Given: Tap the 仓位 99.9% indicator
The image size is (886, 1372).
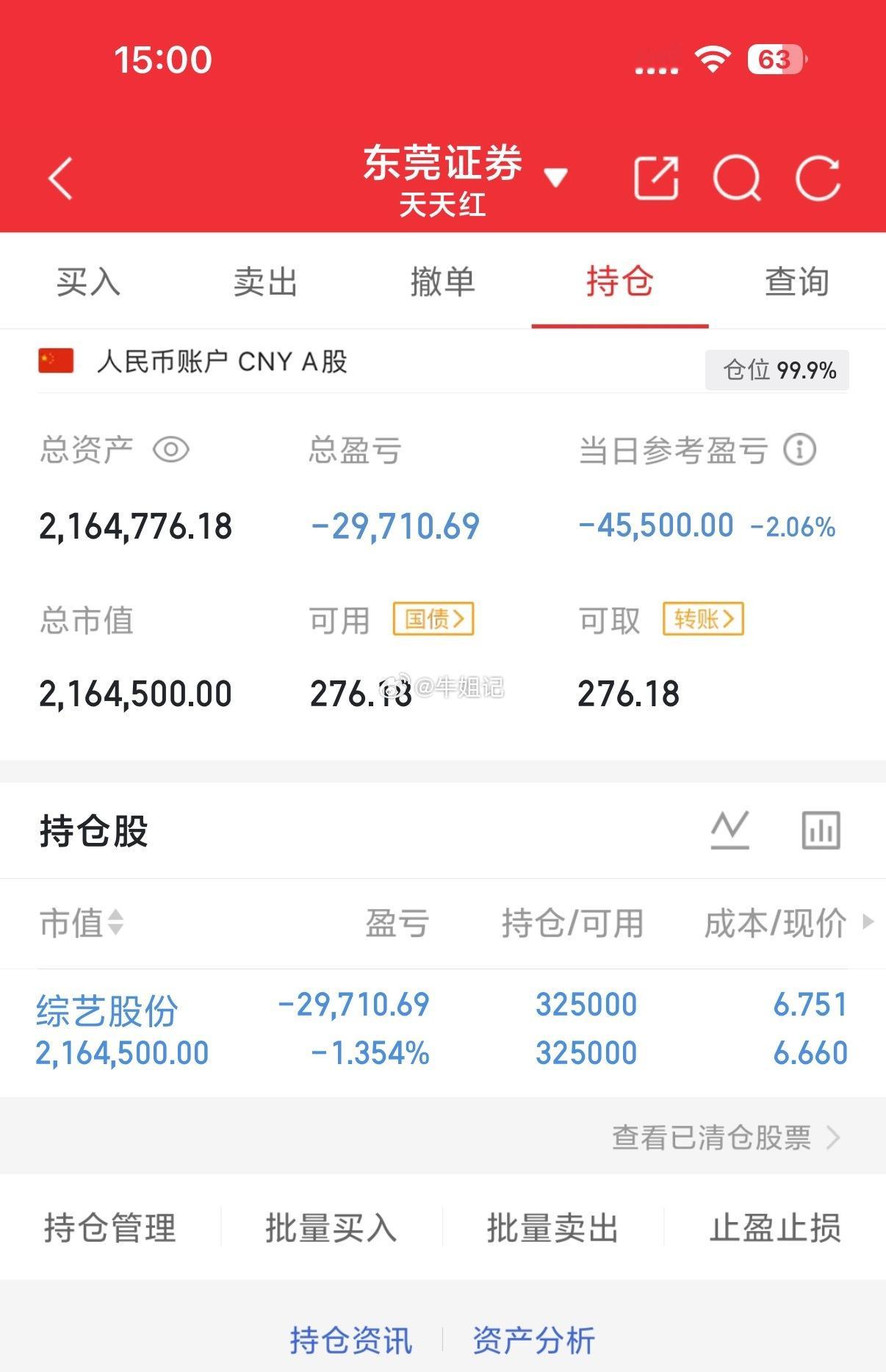Looking at the screenshot, I should click(x=777, y=371).
